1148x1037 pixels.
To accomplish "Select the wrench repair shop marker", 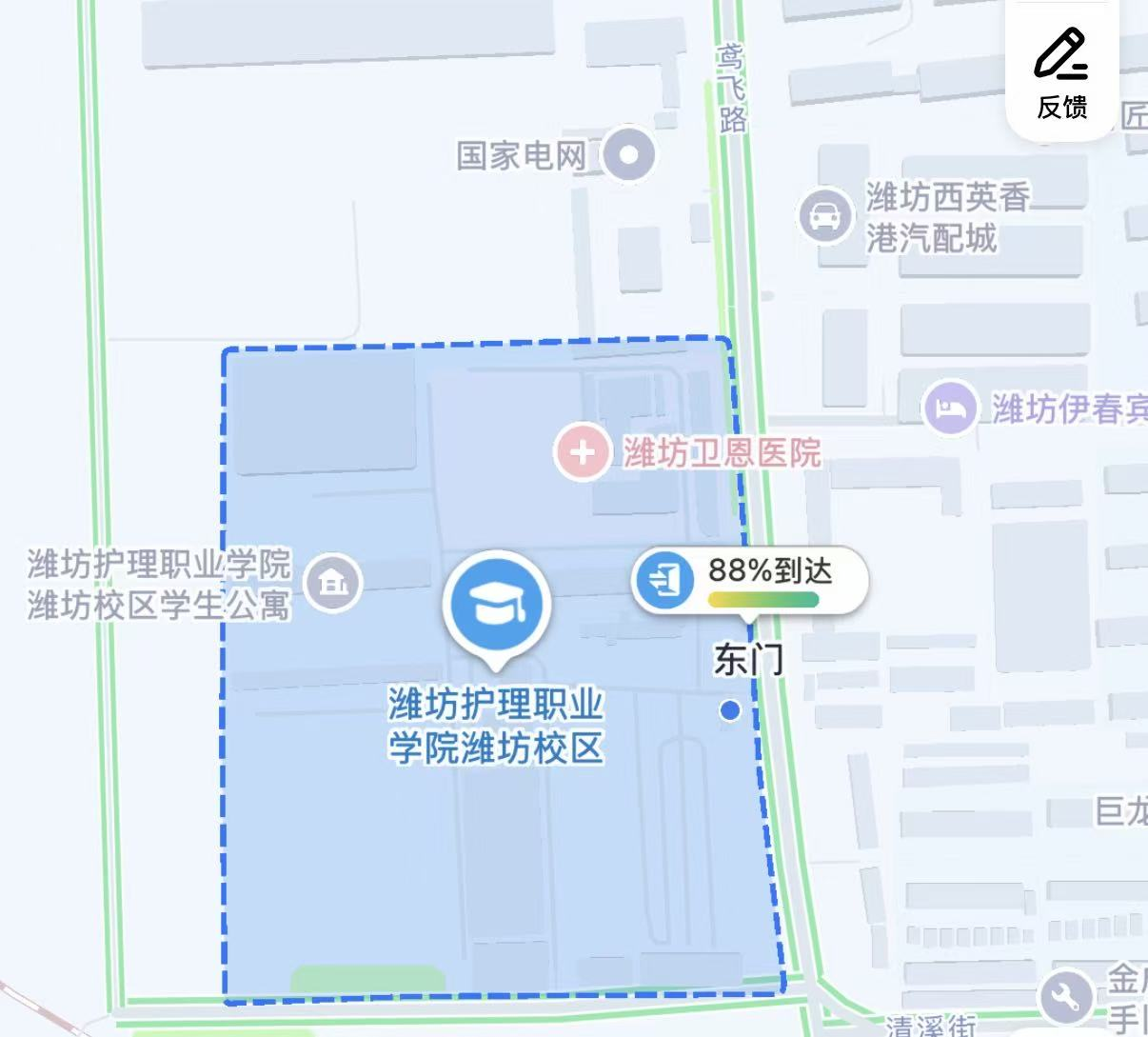I will 1065,995.
